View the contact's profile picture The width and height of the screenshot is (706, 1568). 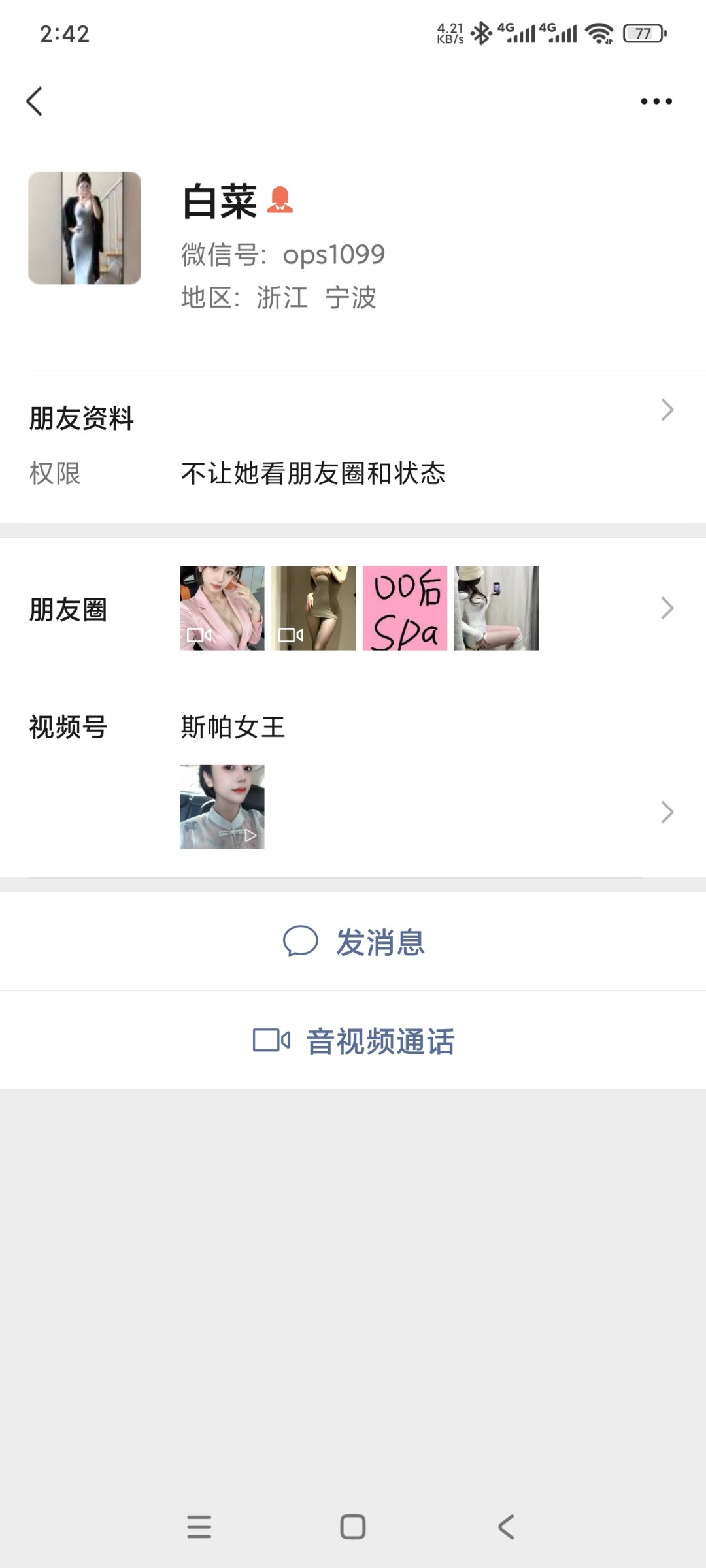(85, 228)
